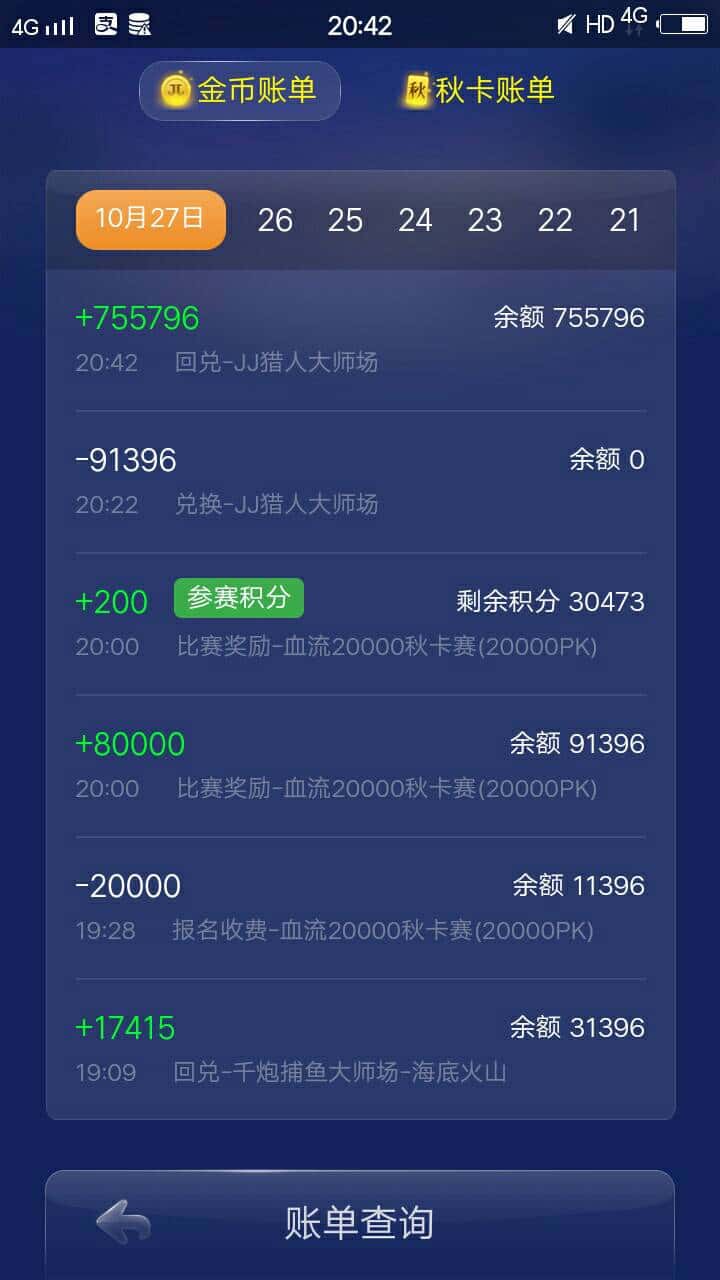Tap the -20000 报名收费 transaction row

point(360,905)
